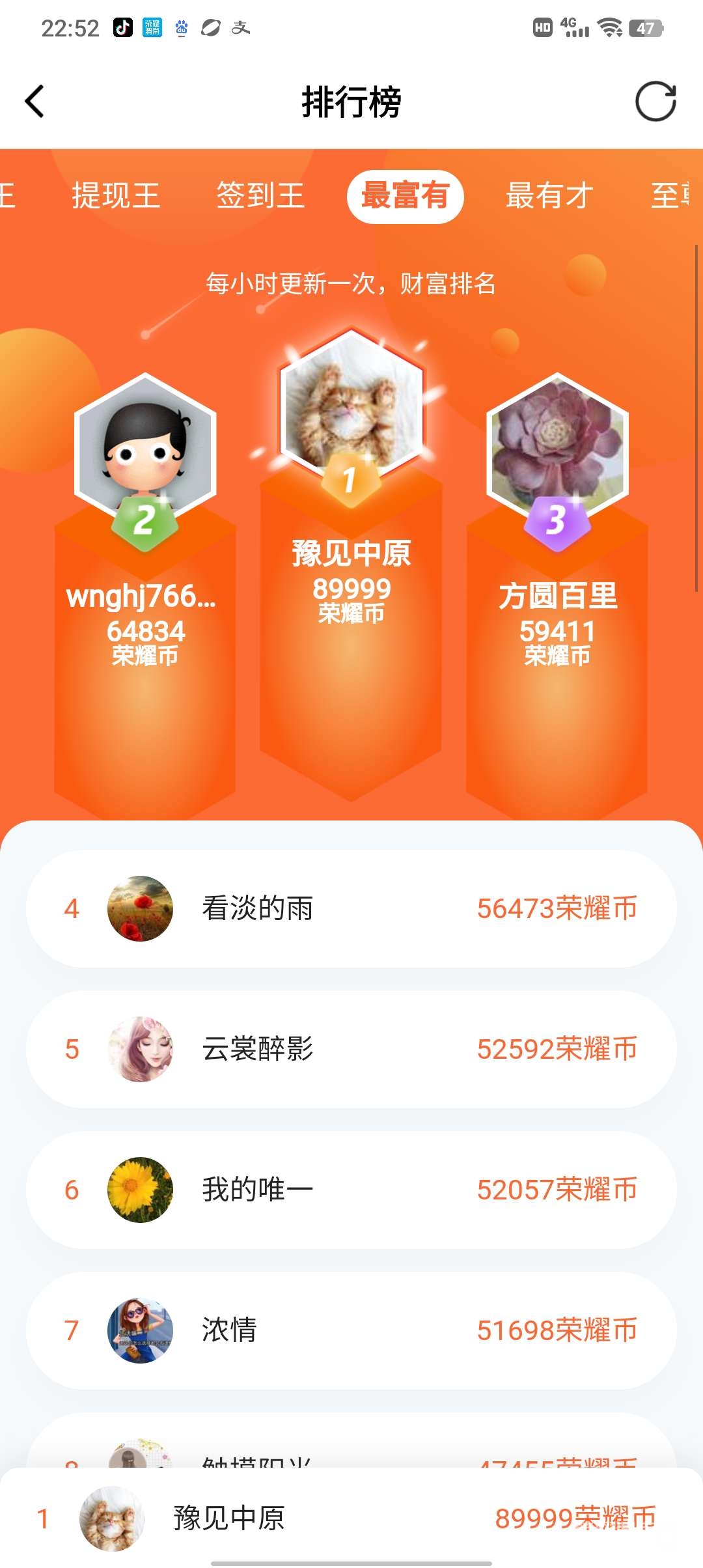Open rank 4 user 看淡的雨
This screenshot has height=1568, width=703.
coord(351,908)
